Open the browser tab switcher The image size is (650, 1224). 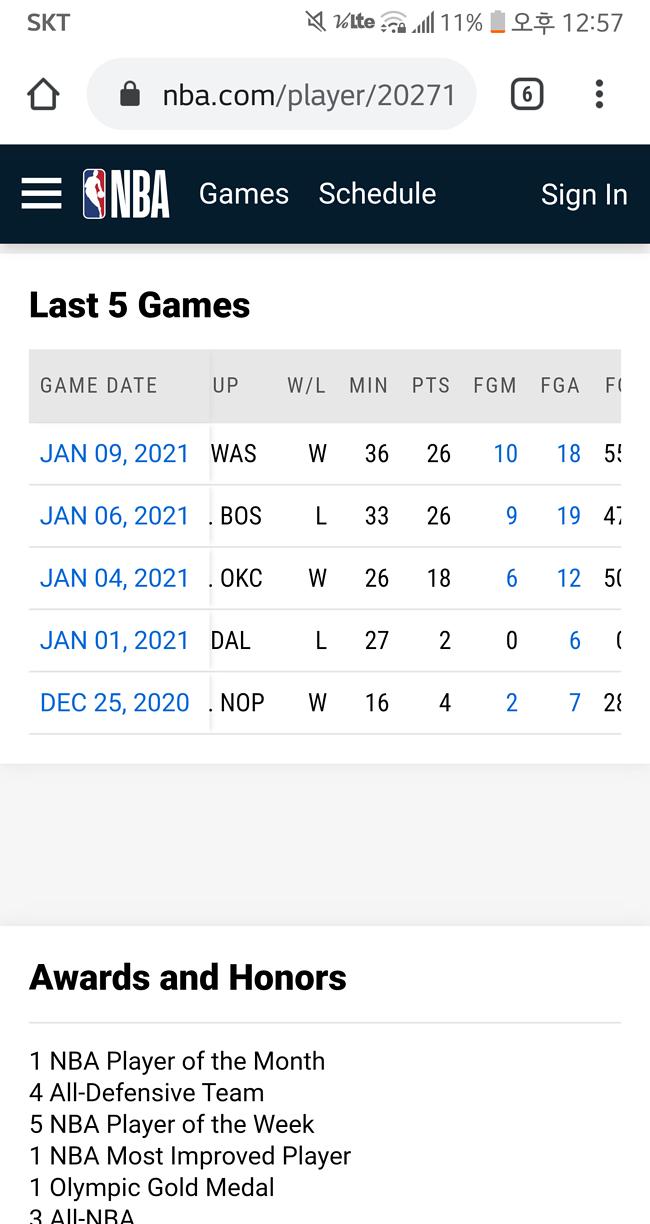pyautogui.click(x=527, y=95)
